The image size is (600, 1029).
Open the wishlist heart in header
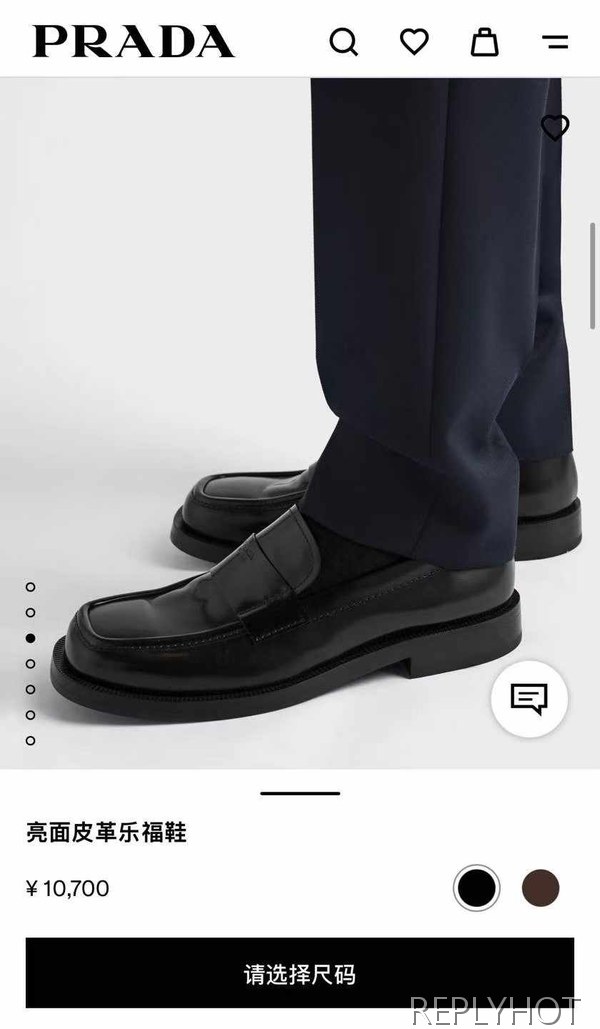coord(414,42)
